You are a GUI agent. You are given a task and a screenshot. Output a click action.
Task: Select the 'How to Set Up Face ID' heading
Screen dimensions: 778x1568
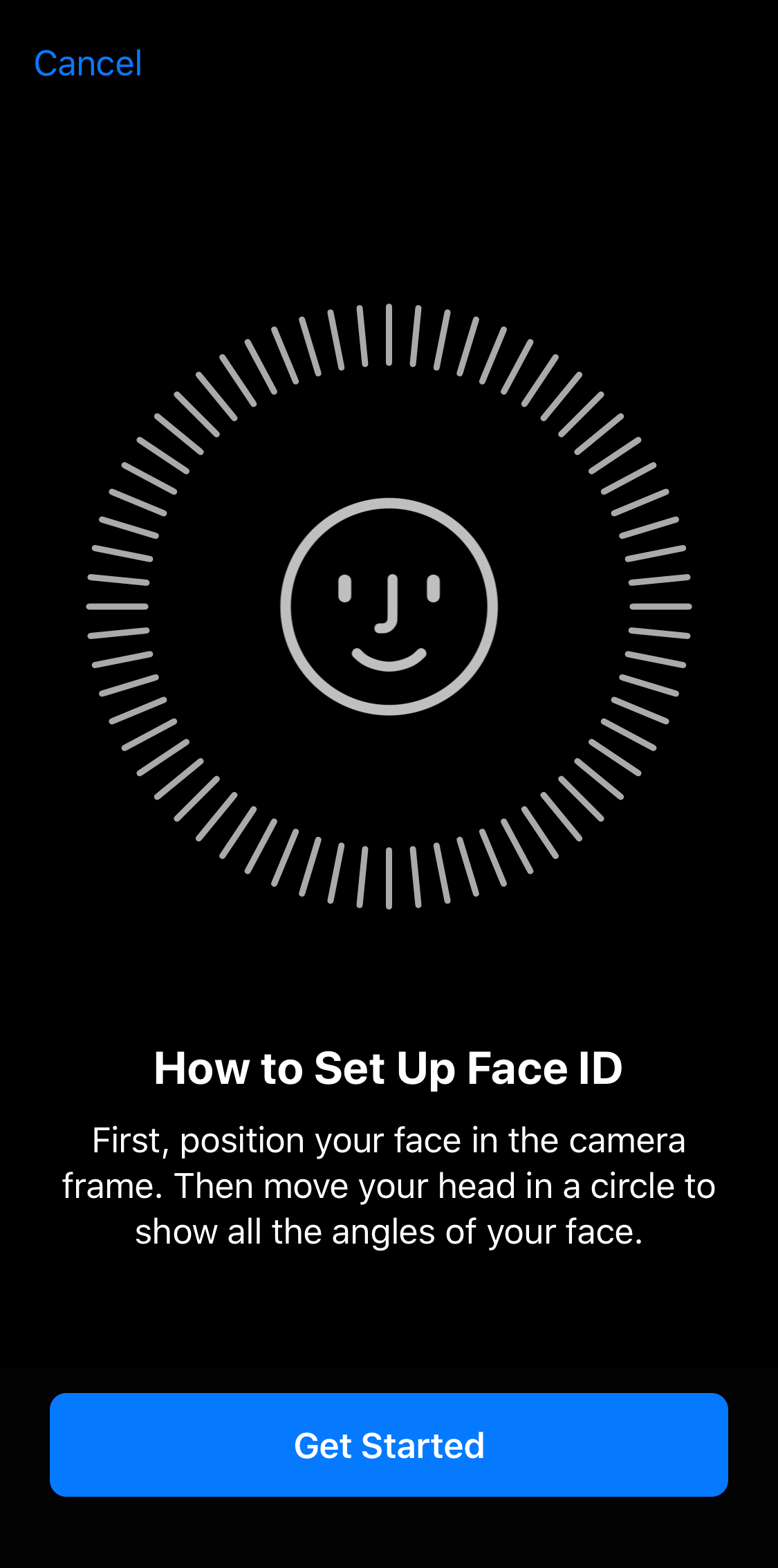(x=389, y=1067)
